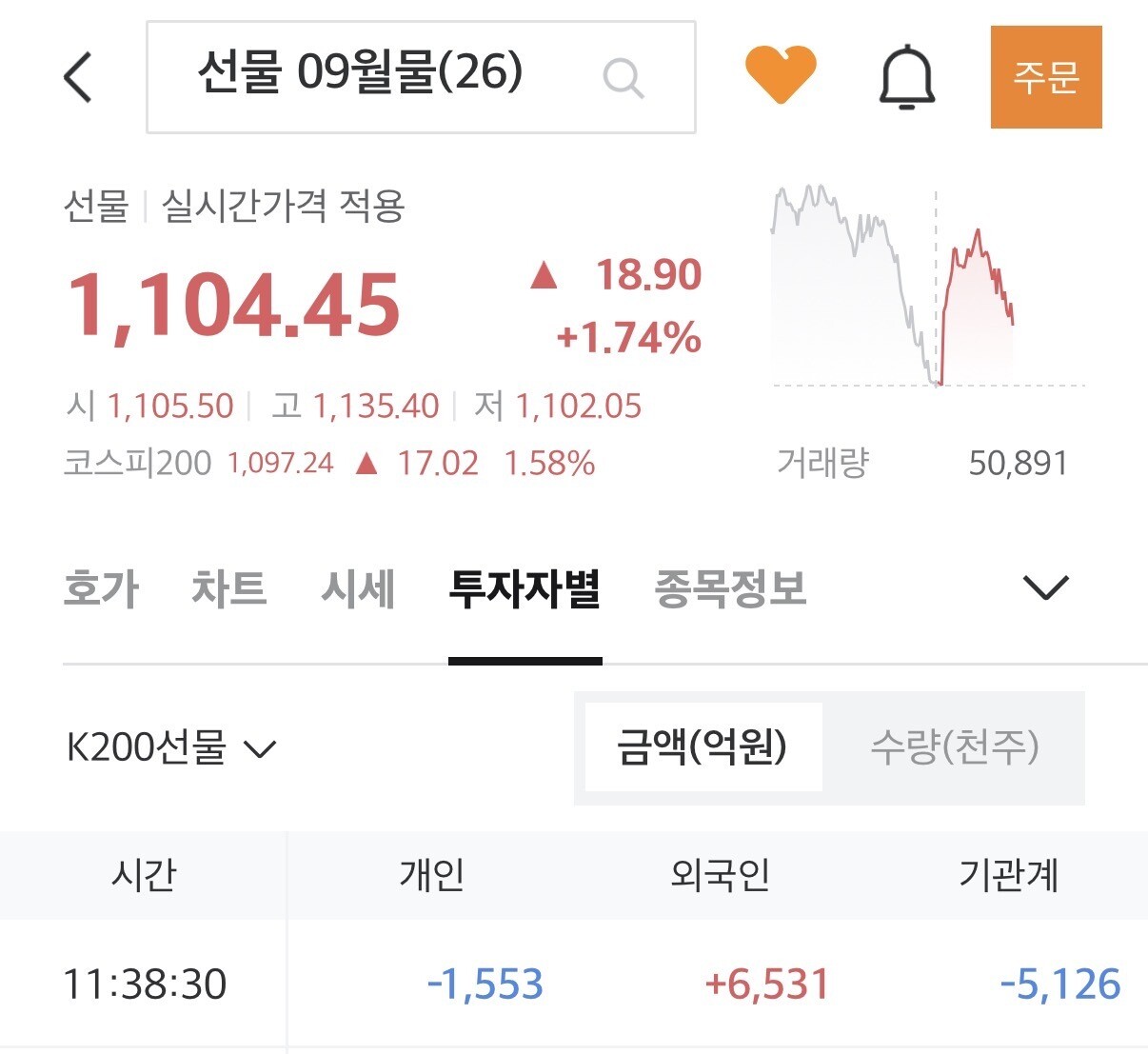Open the price alert bell
Image resolution: width=1148 pixels, height=1054 pixels.
pos(905,76)
